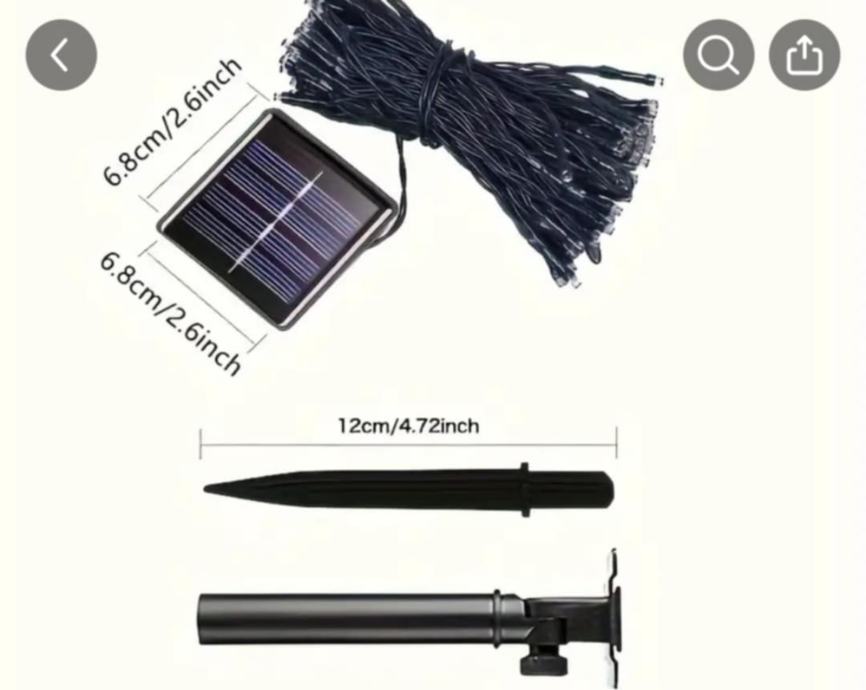Image resolution: width=866 pixels, height=690 pixels.
Task: Go back using the back arrow
Action: [61, 55]
